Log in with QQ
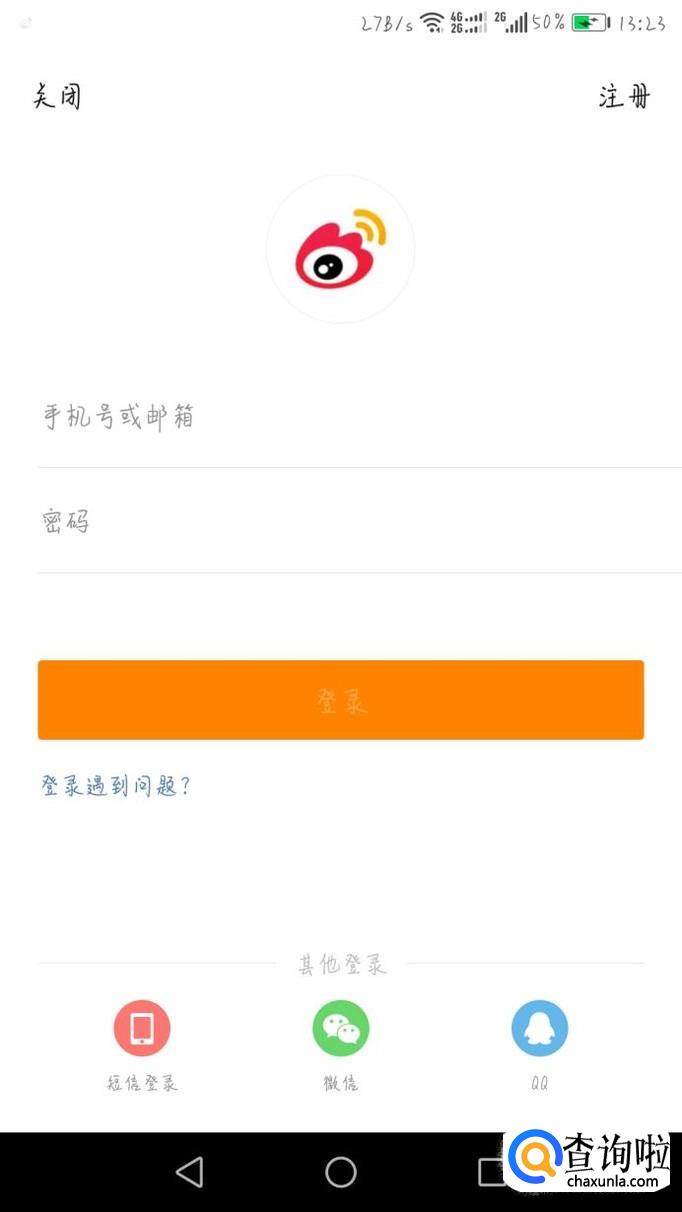682x1212 pixels. click(540, 1029)
